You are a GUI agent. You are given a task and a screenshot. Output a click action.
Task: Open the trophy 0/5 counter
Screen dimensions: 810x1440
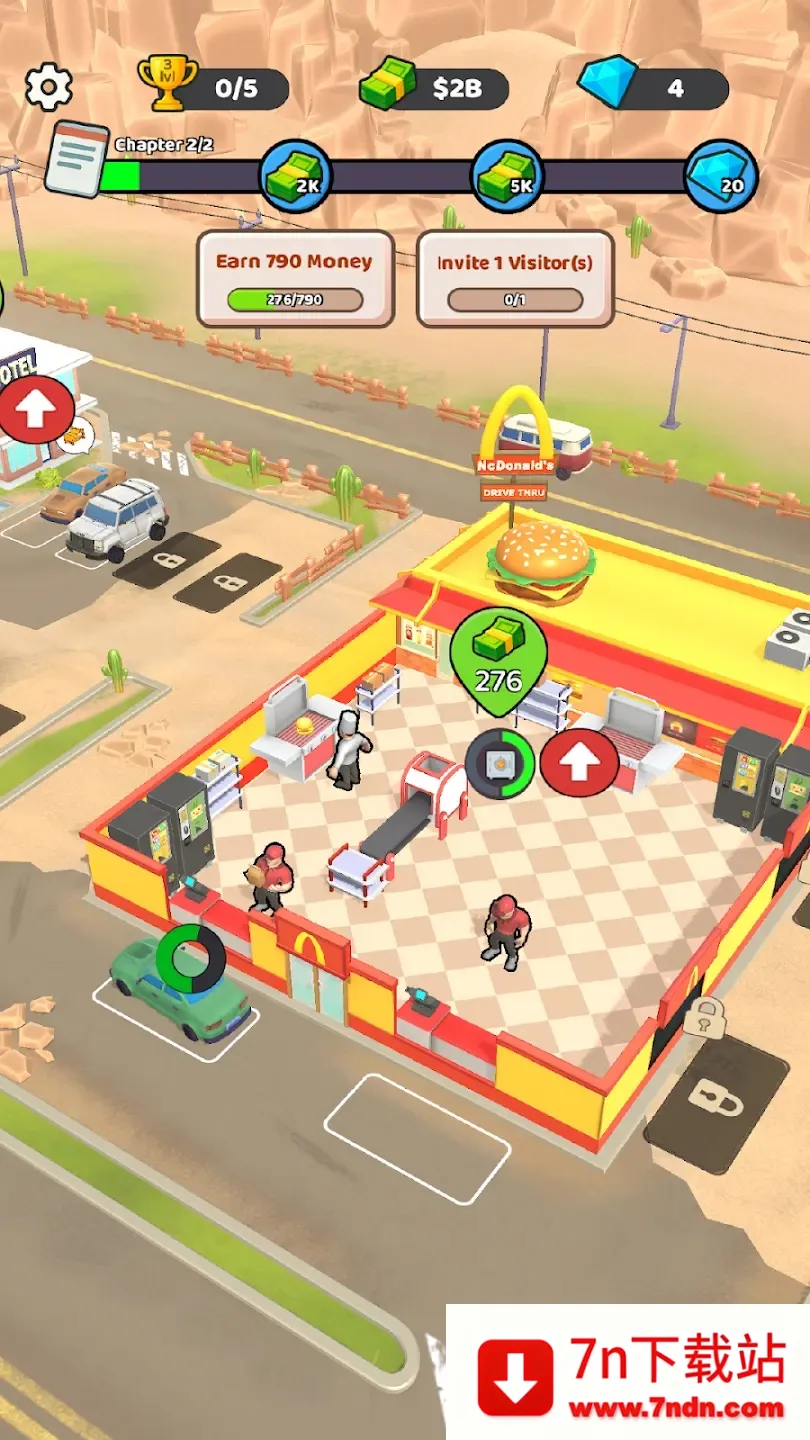[213, 88]
